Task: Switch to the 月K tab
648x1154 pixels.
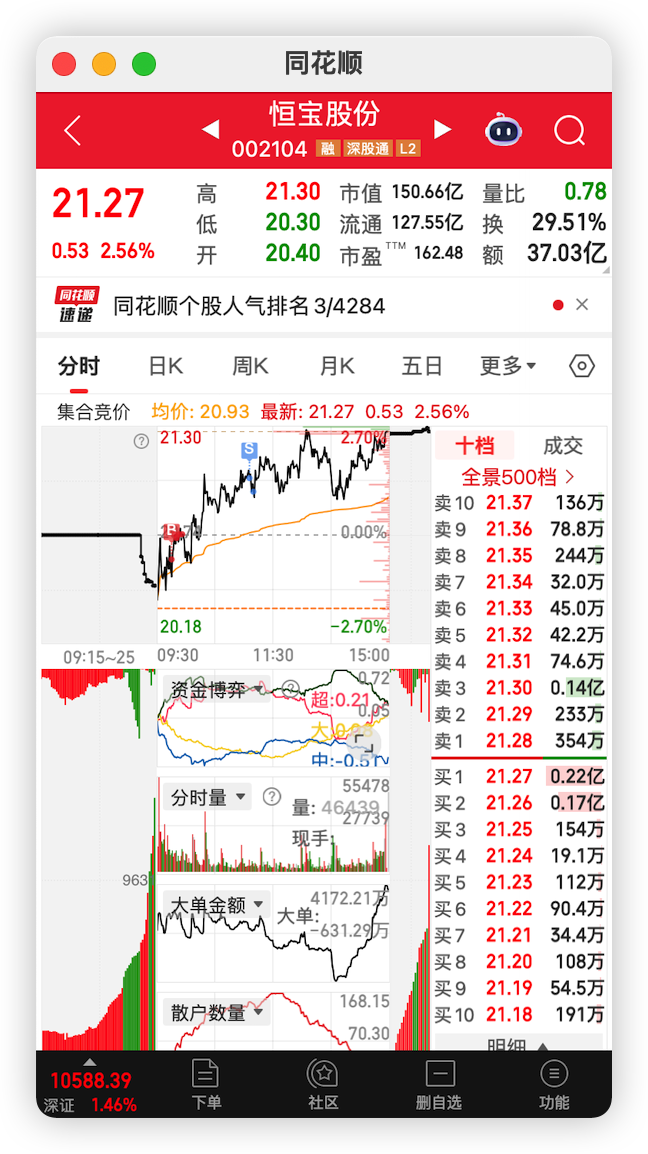Action: (x=337, y=366)
